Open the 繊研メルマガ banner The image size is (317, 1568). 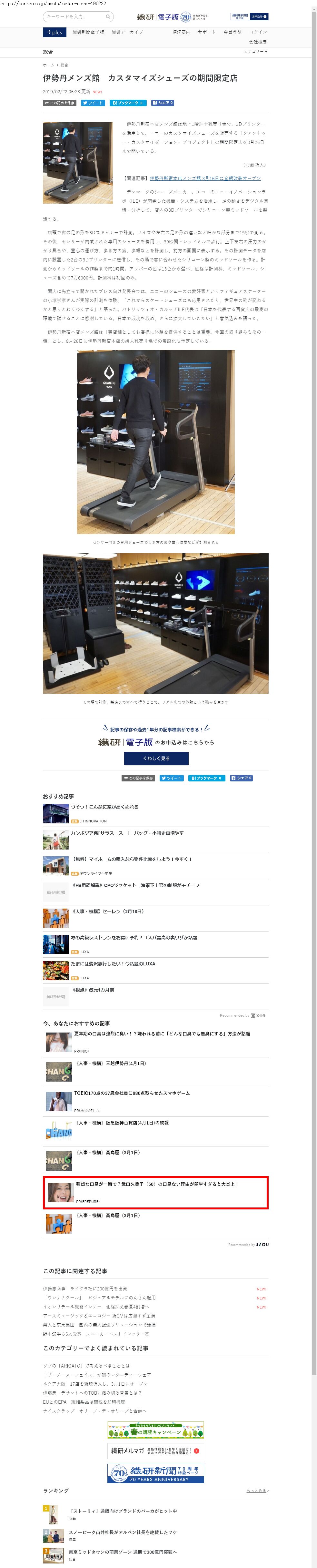tap(156, 1451)
